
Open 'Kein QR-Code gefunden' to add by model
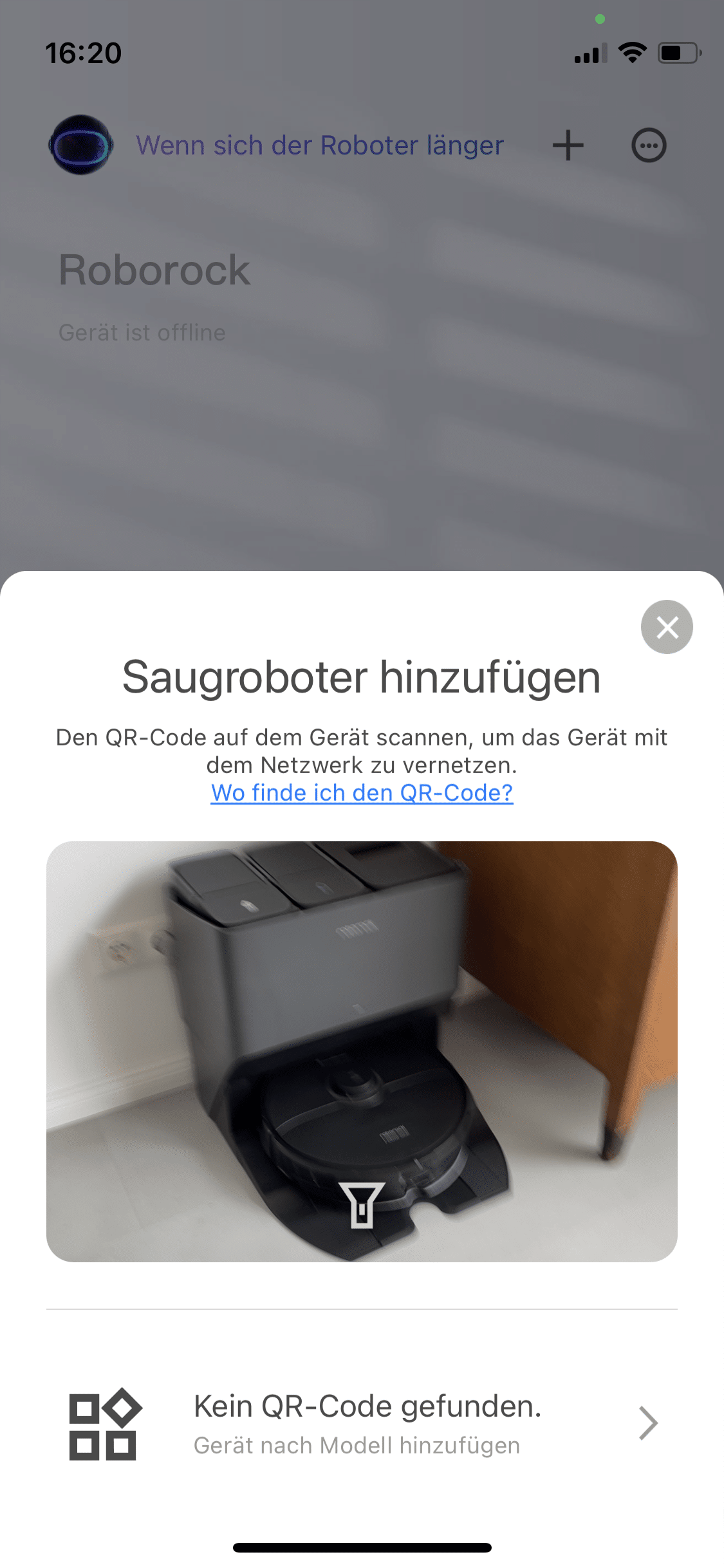click(x=362, y=1424)
